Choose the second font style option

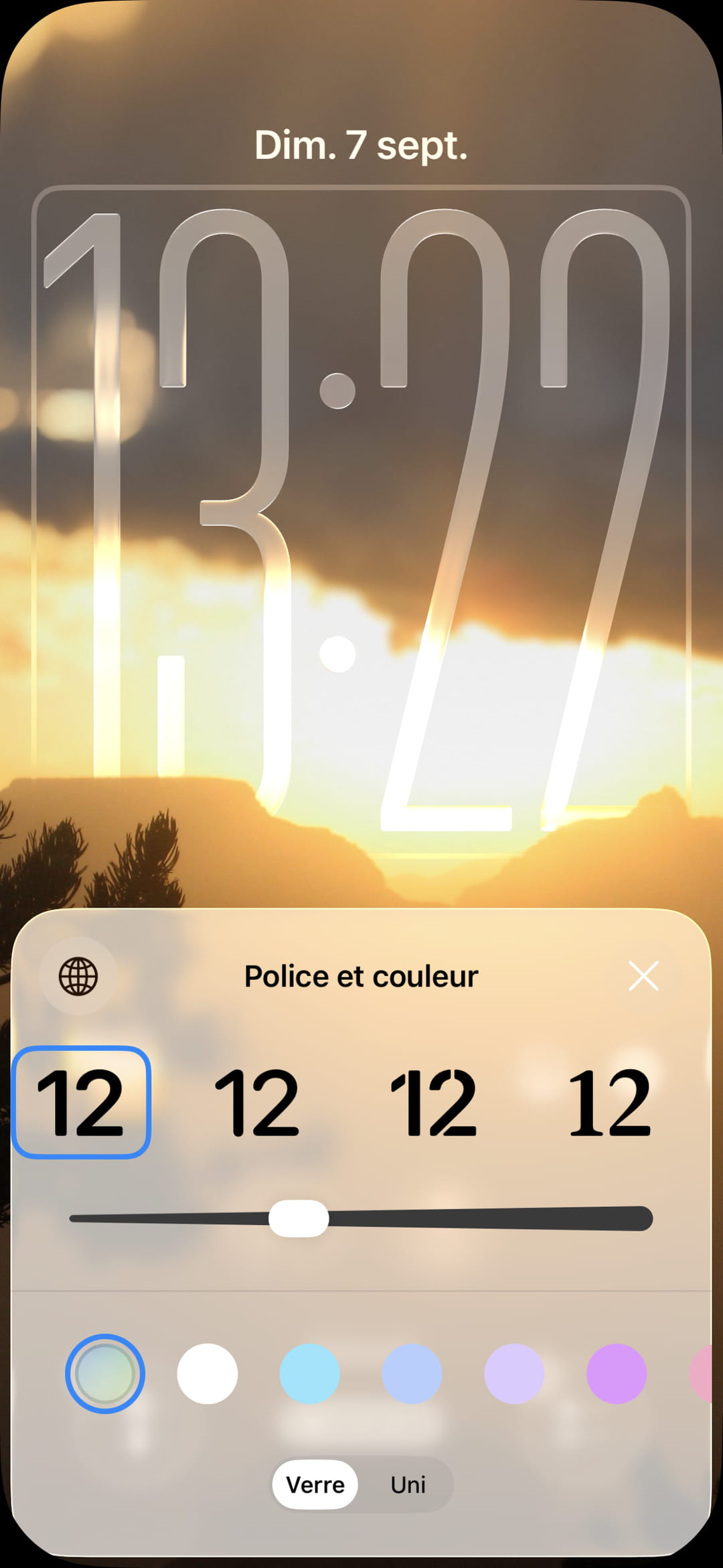(x=256, y=1102)
